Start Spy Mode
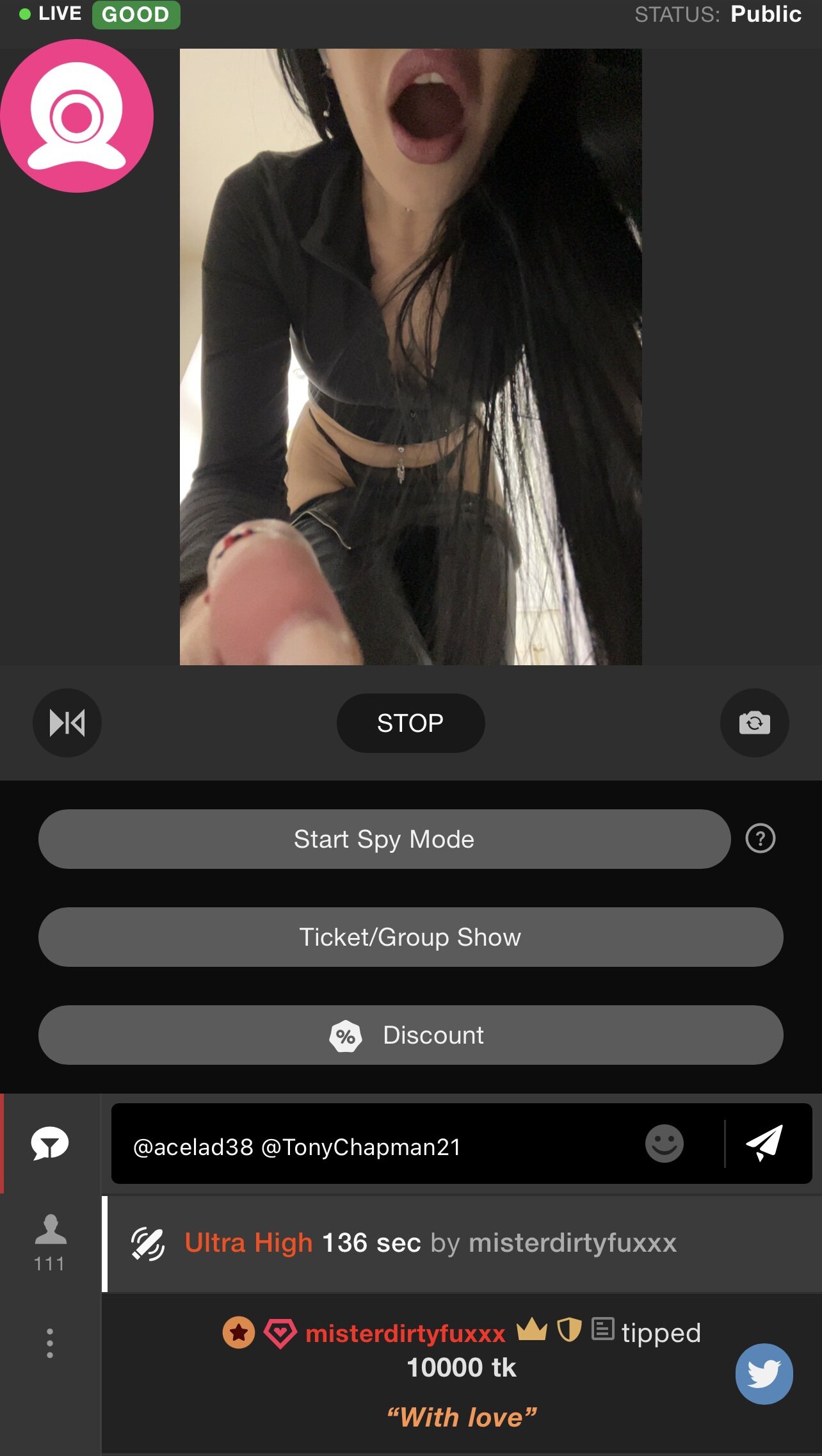Viewport: 822px width, 1456px height. point(384,839)
